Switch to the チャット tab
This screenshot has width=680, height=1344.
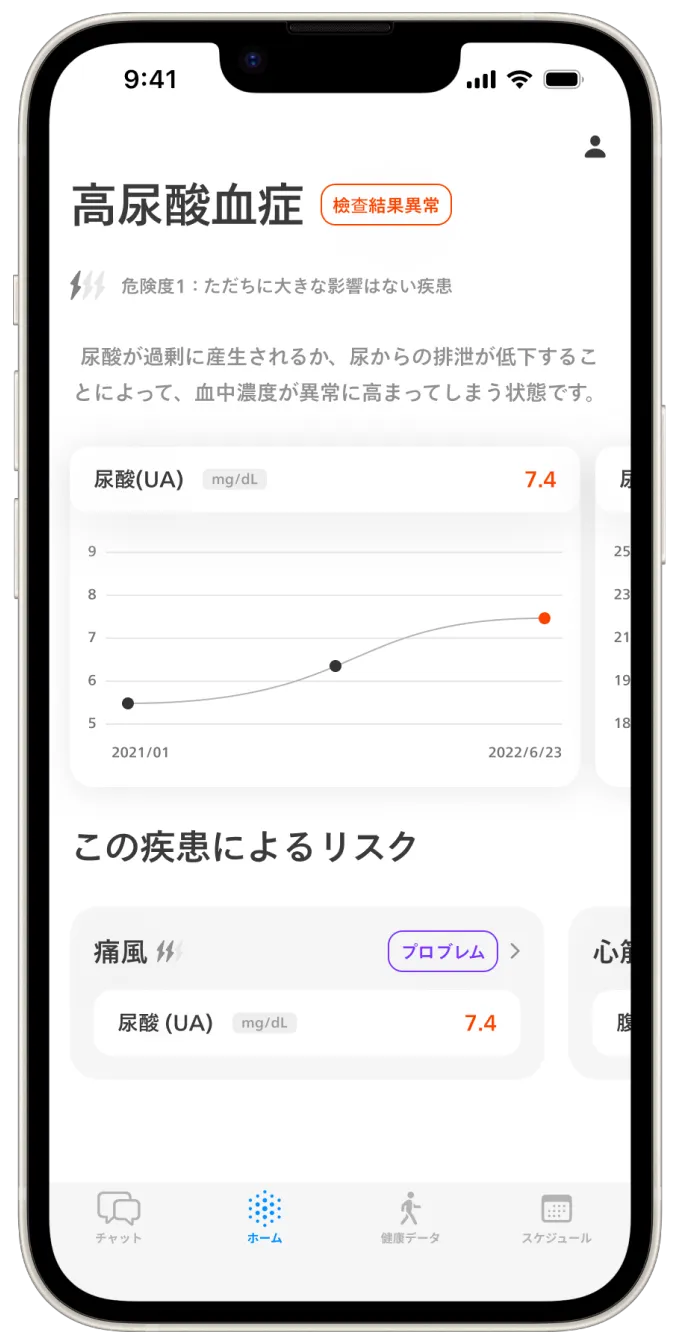click(x=118, y=1217)
